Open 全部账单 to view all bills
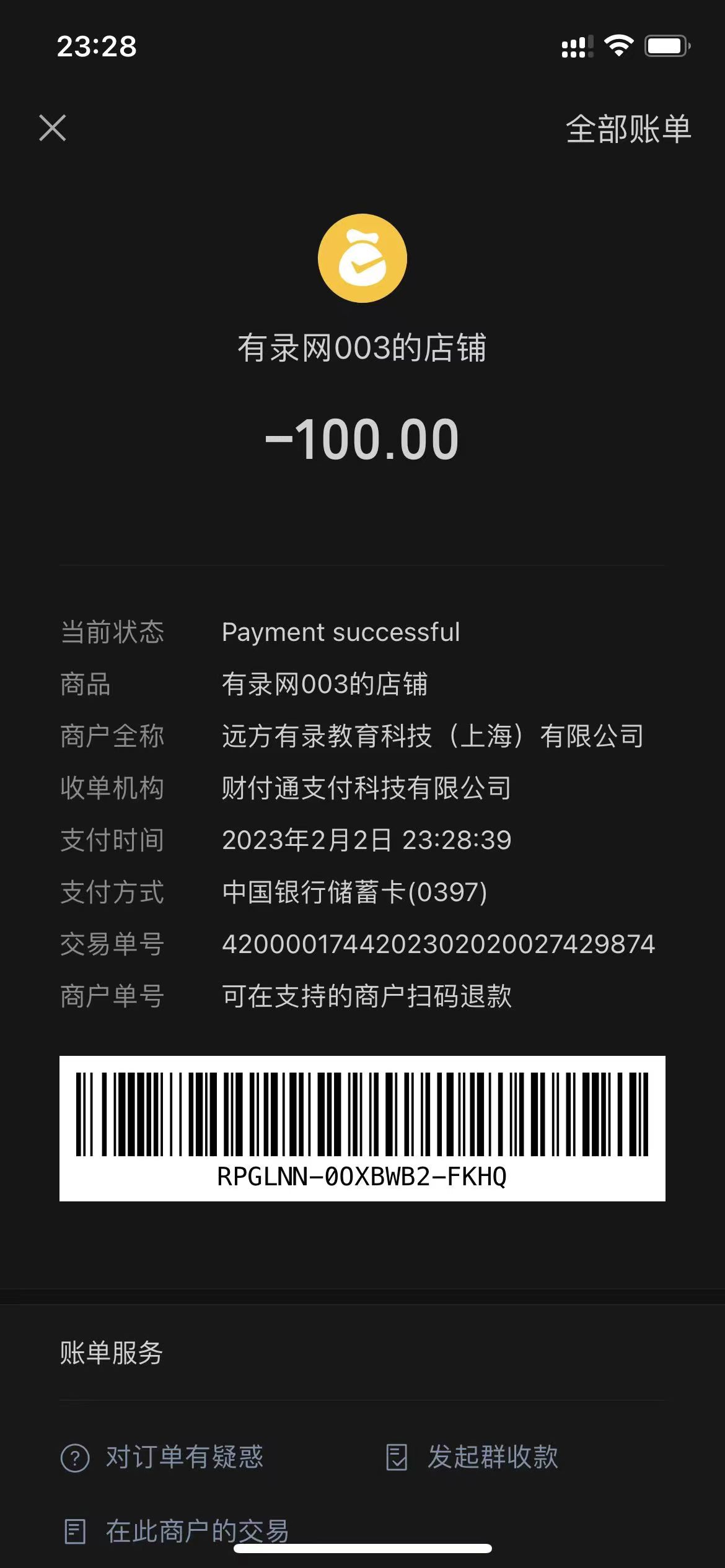725x1568 pixels. coord(628,129)
